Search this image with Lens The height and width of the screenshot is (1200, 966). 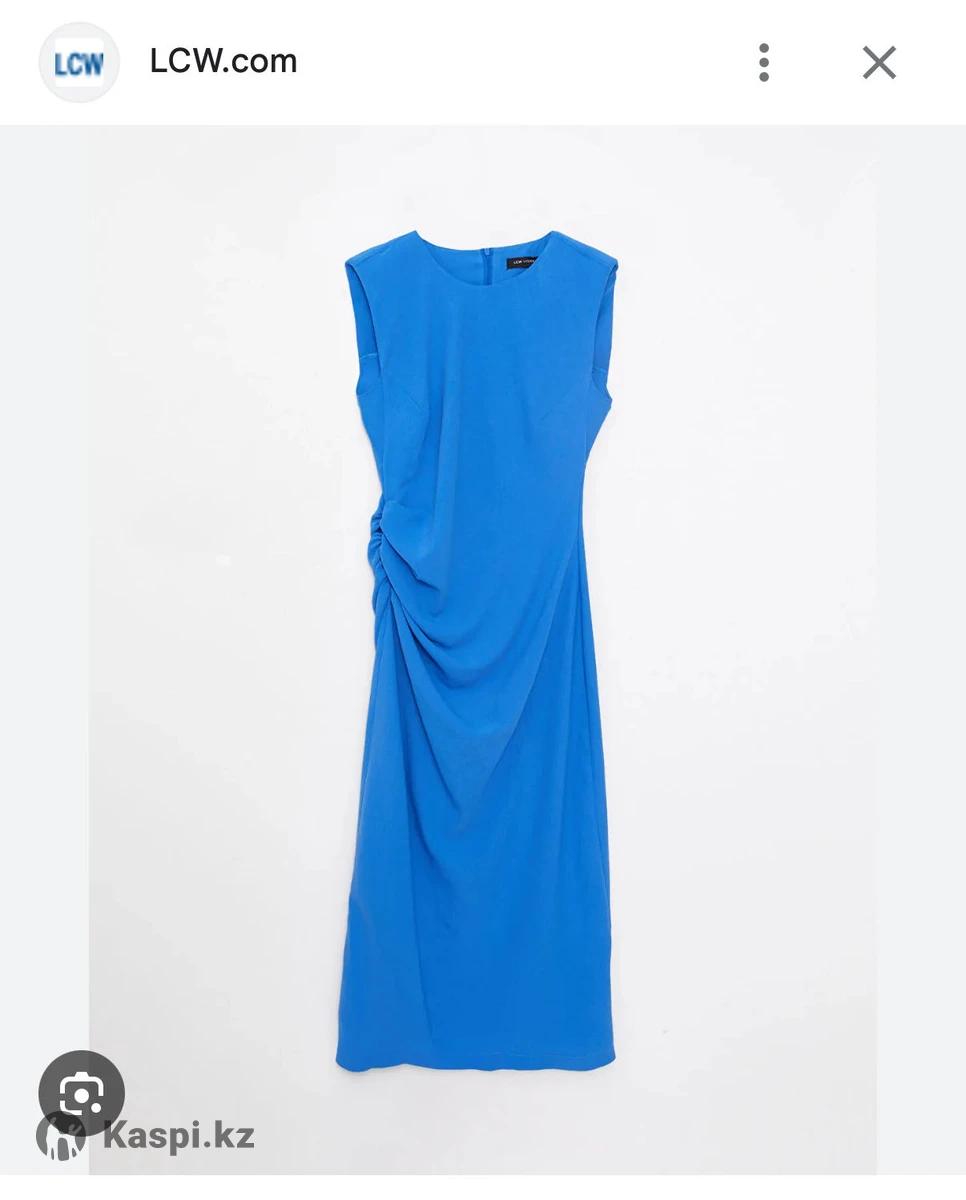pyautogui.click(x=81, y=1094)
